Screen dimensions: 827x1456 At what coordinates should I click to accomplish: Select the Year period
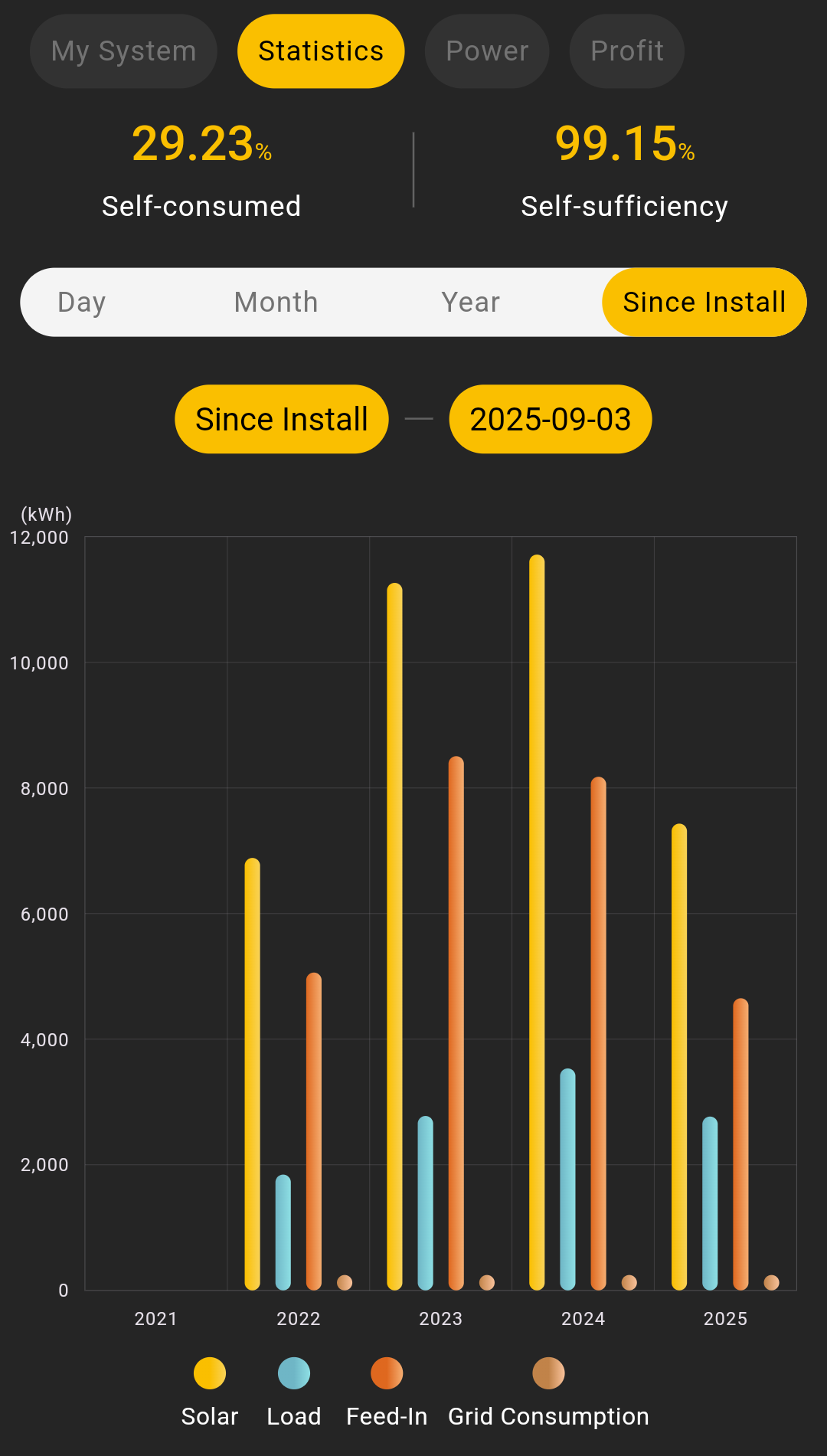(x=470, y=303)
